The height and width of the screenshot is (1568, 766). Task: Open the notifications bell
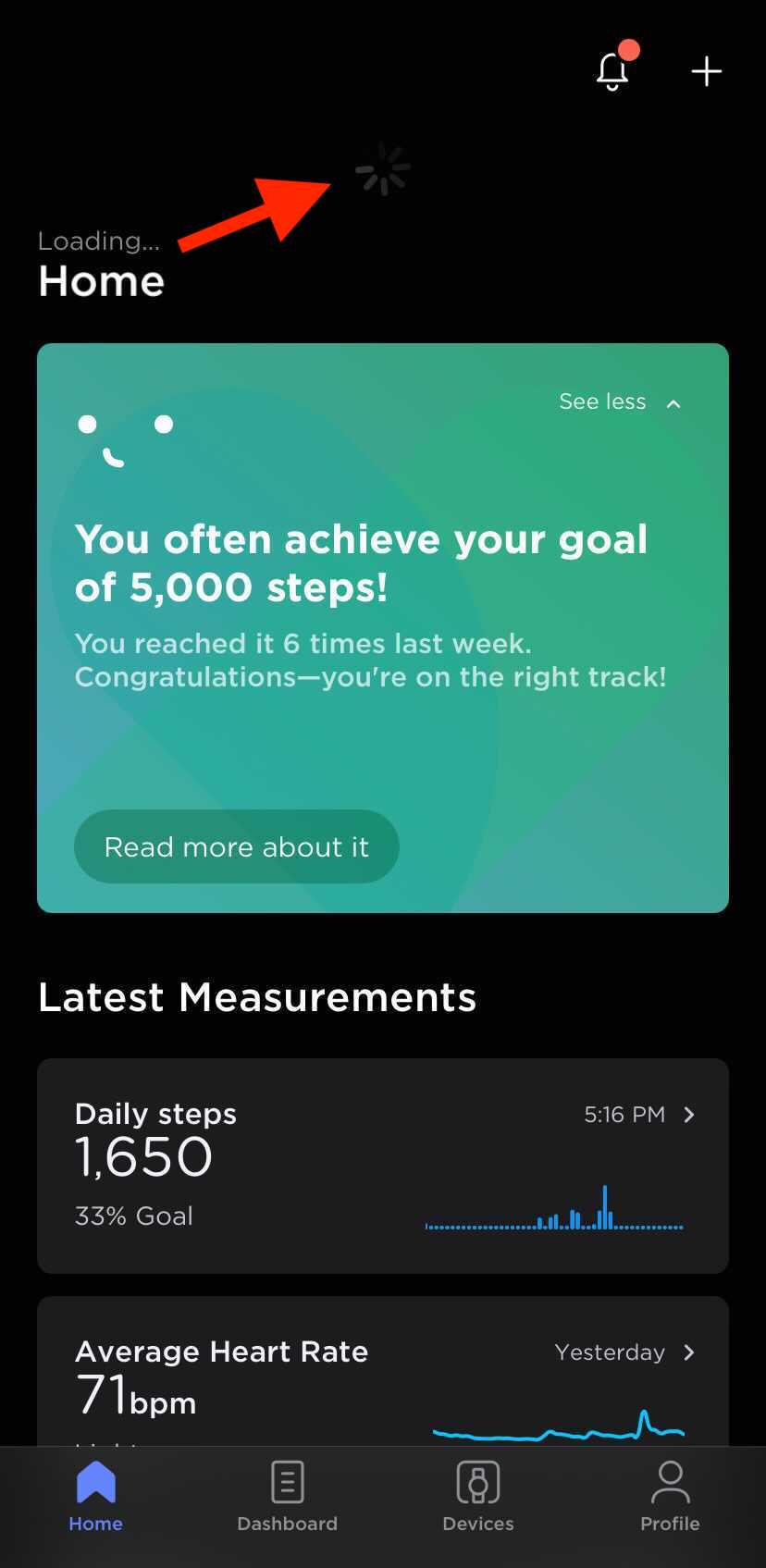pyautogui.click(x=612, y=72)
